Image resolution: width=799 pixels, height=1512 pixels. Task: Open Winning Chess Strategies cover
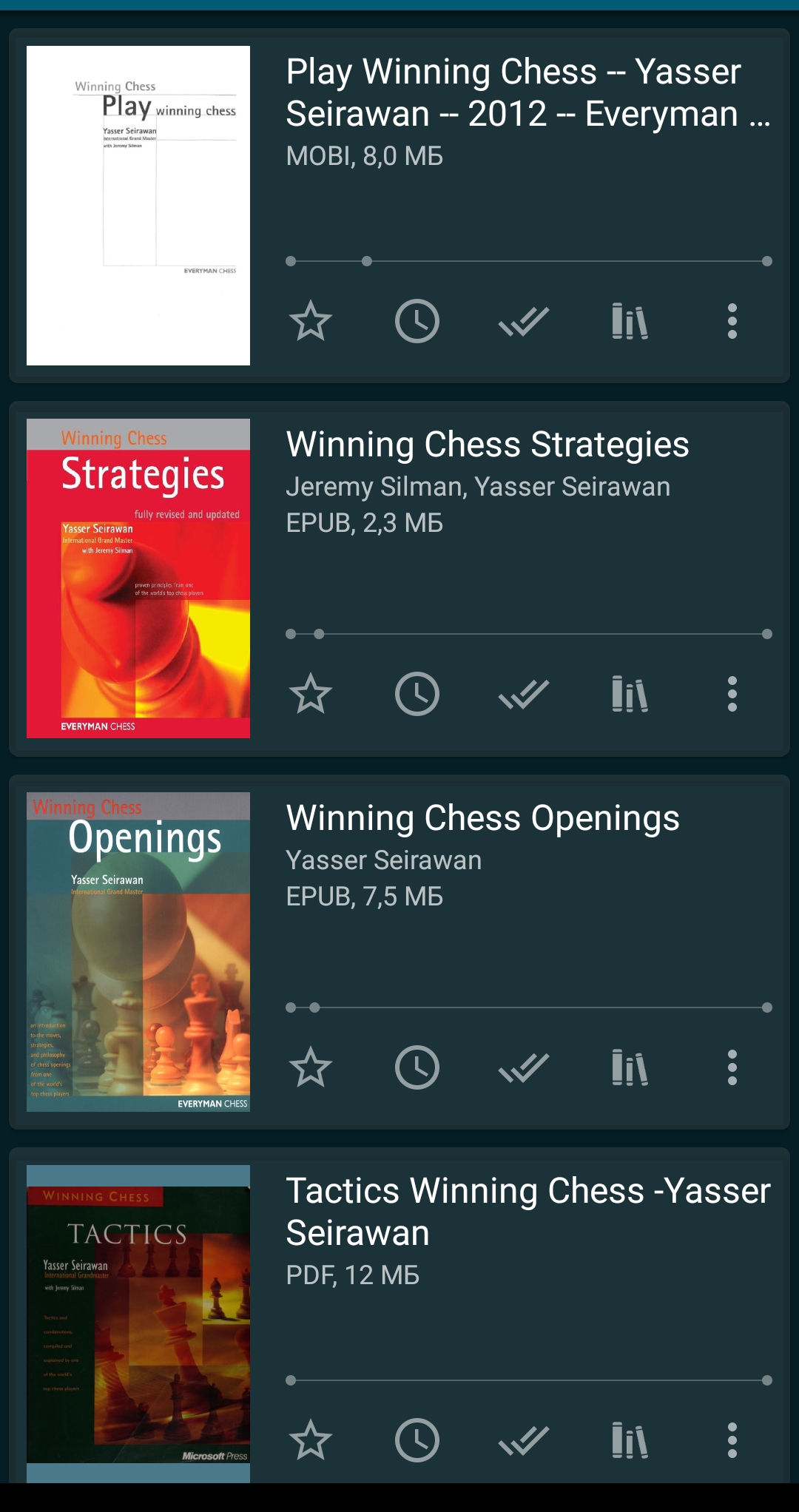[138, 578]
